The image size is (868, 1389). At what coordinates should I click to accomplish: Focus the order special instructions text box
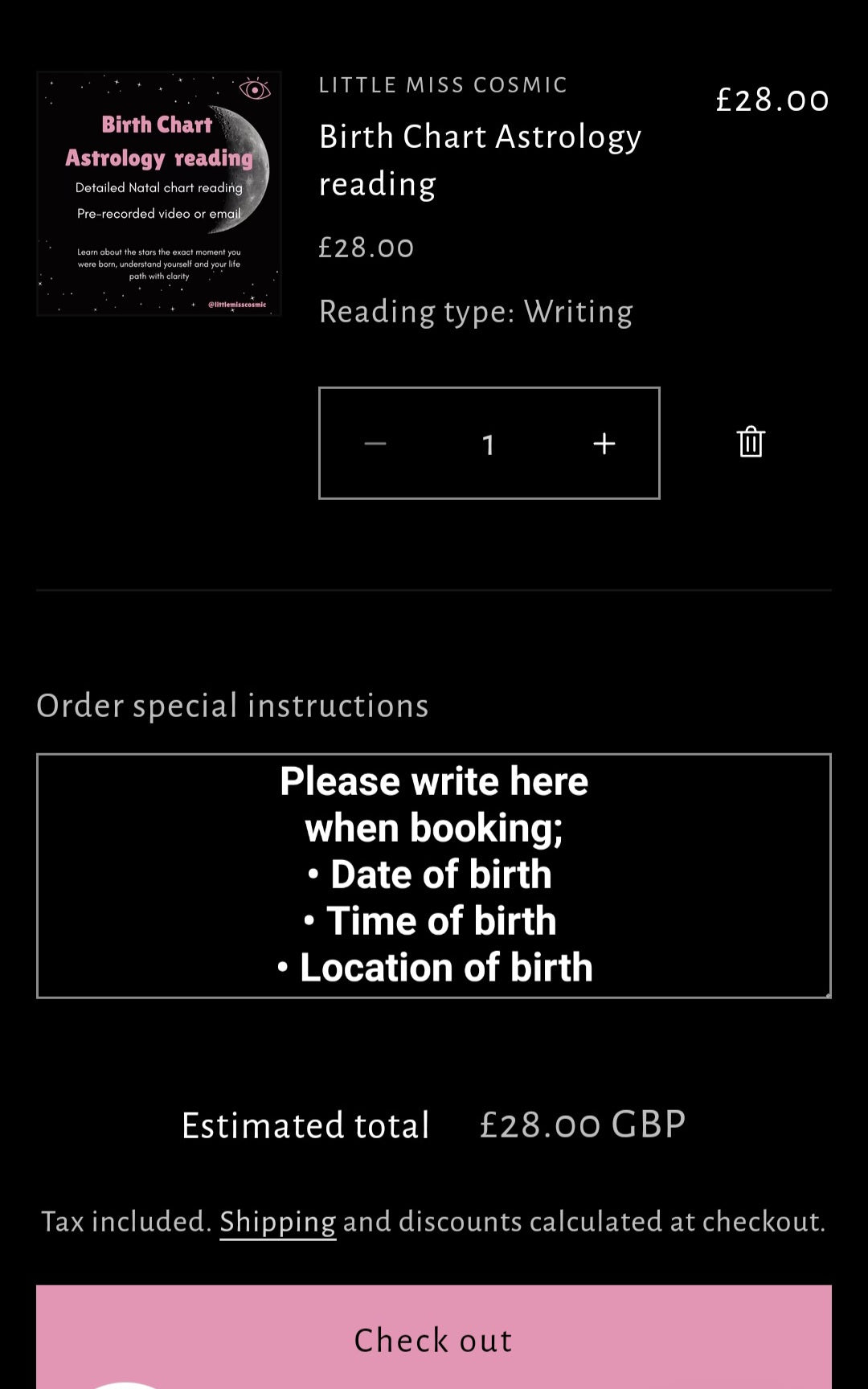tap(434, 875)
